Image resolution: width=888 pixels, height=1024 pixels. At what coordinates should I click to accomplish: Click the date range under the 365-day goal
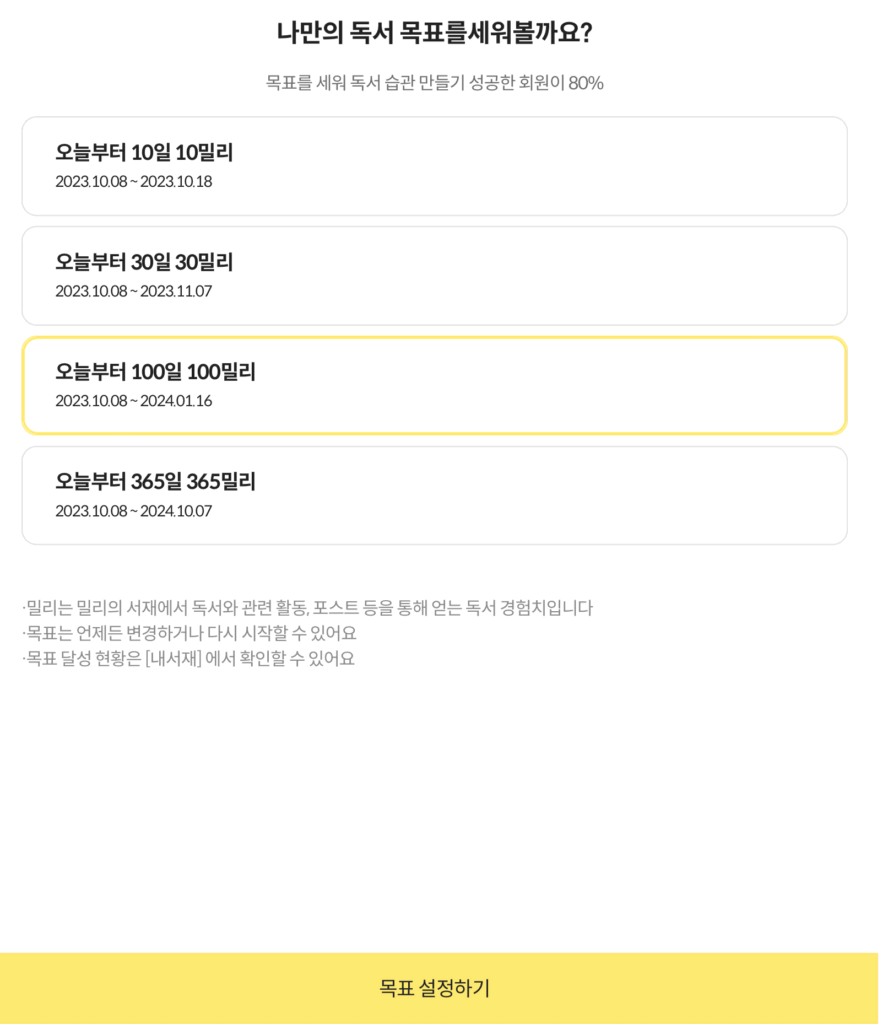pos(135,511)
